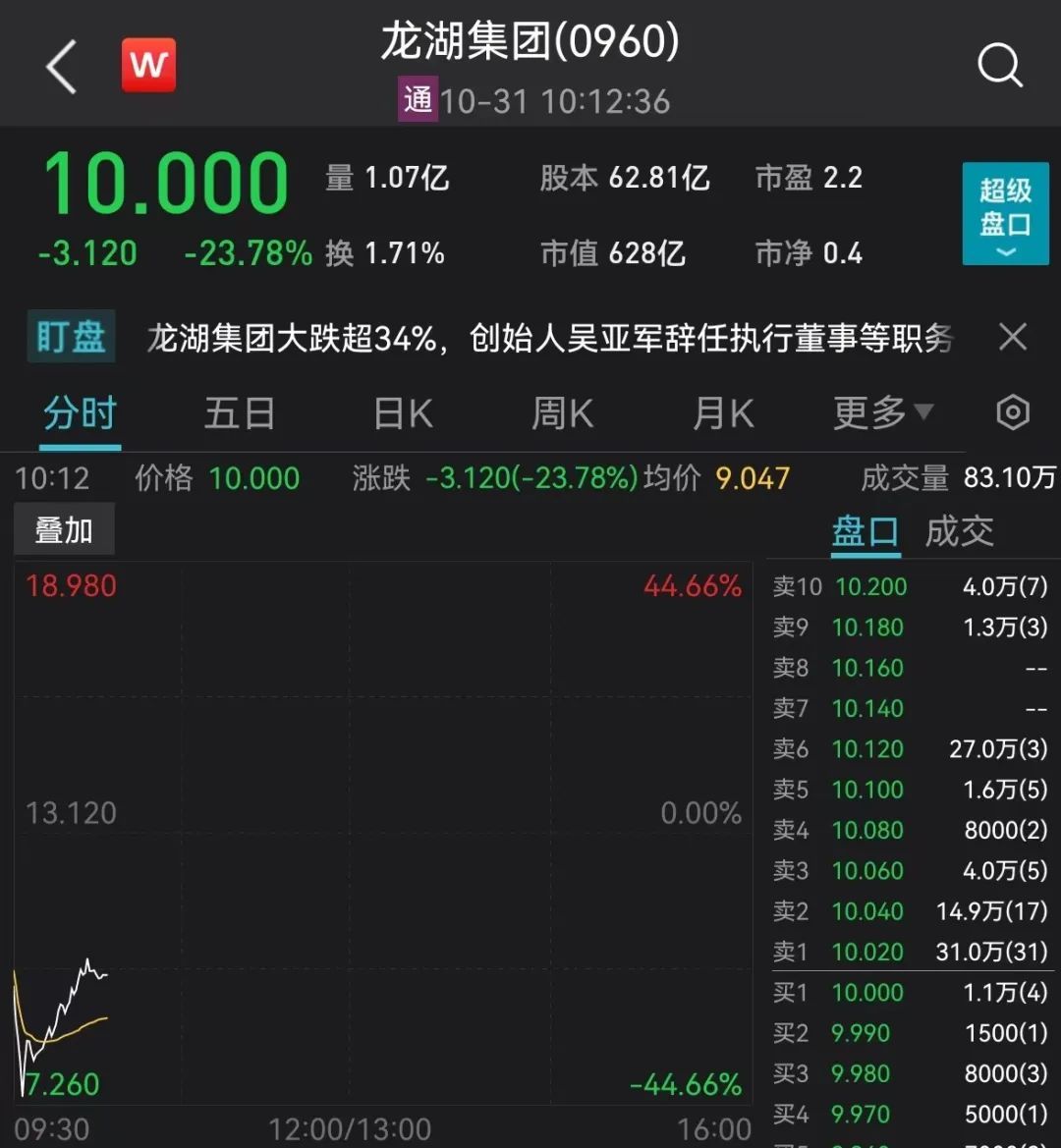Screen dimensions: 1061x1148
Task: Switch to the 五日 chart tab
Action: click(x=239, y=413)
